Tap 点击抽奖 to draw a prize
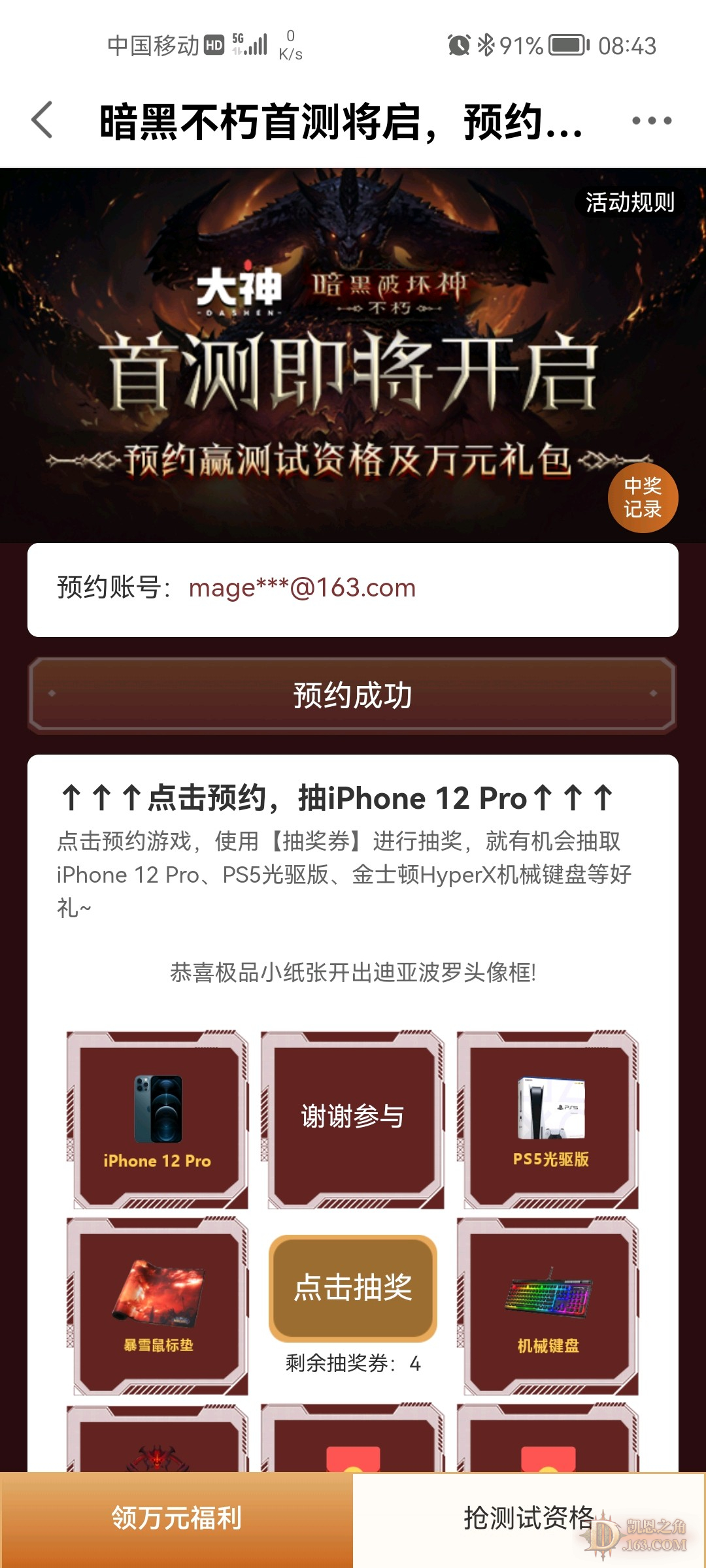 [x=352, y=1287]
